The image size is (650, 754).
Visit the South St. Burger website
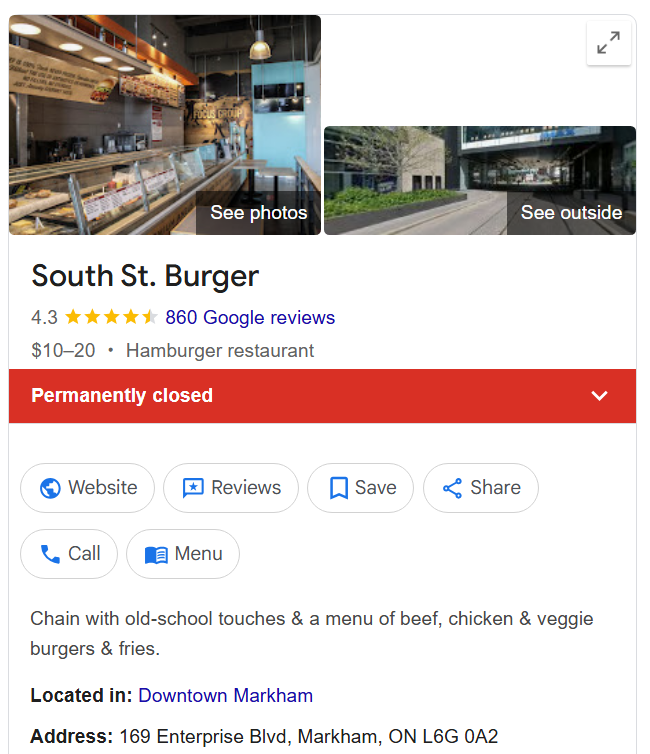click(x=88, y=488)
